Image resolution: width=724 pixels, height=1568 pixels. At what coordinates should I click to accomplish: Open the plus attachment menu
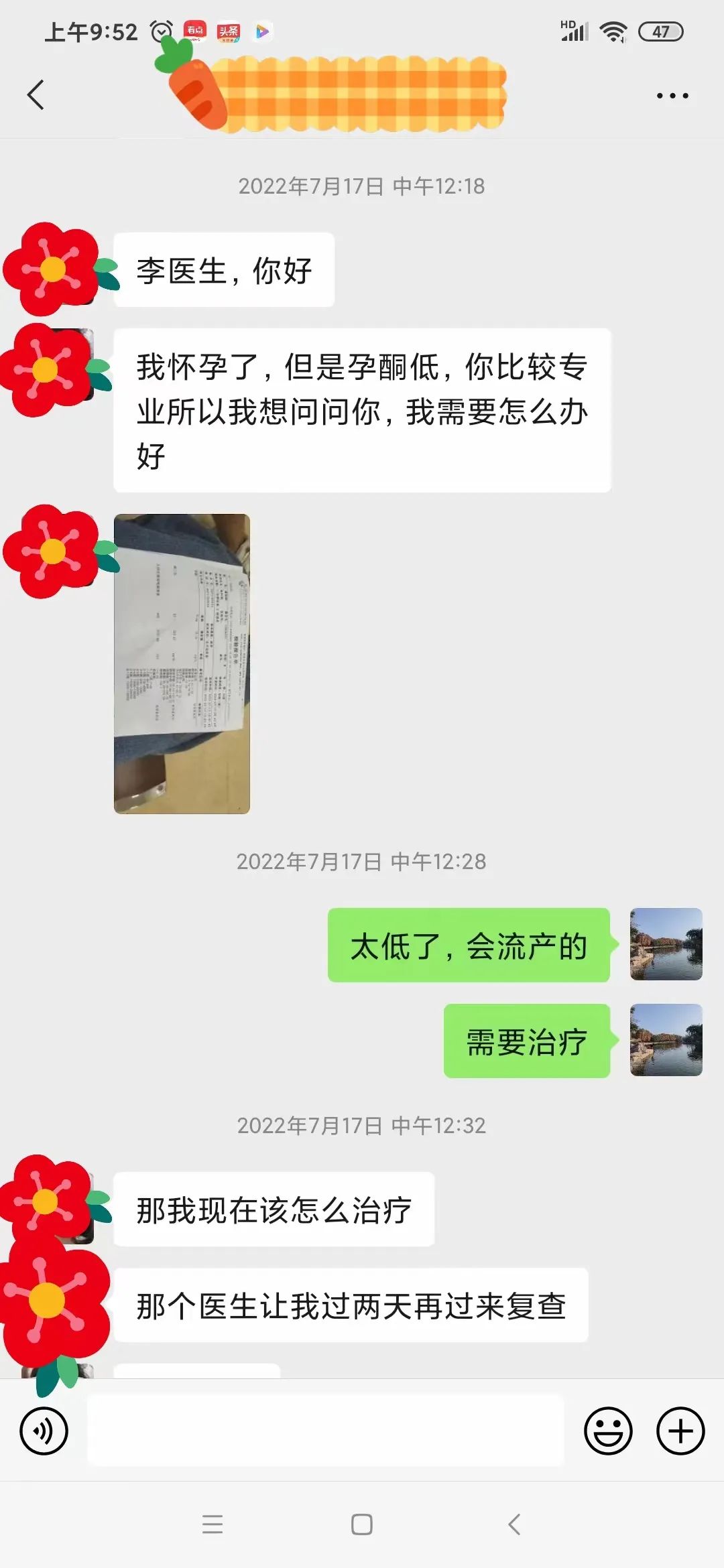[680, 1431]
